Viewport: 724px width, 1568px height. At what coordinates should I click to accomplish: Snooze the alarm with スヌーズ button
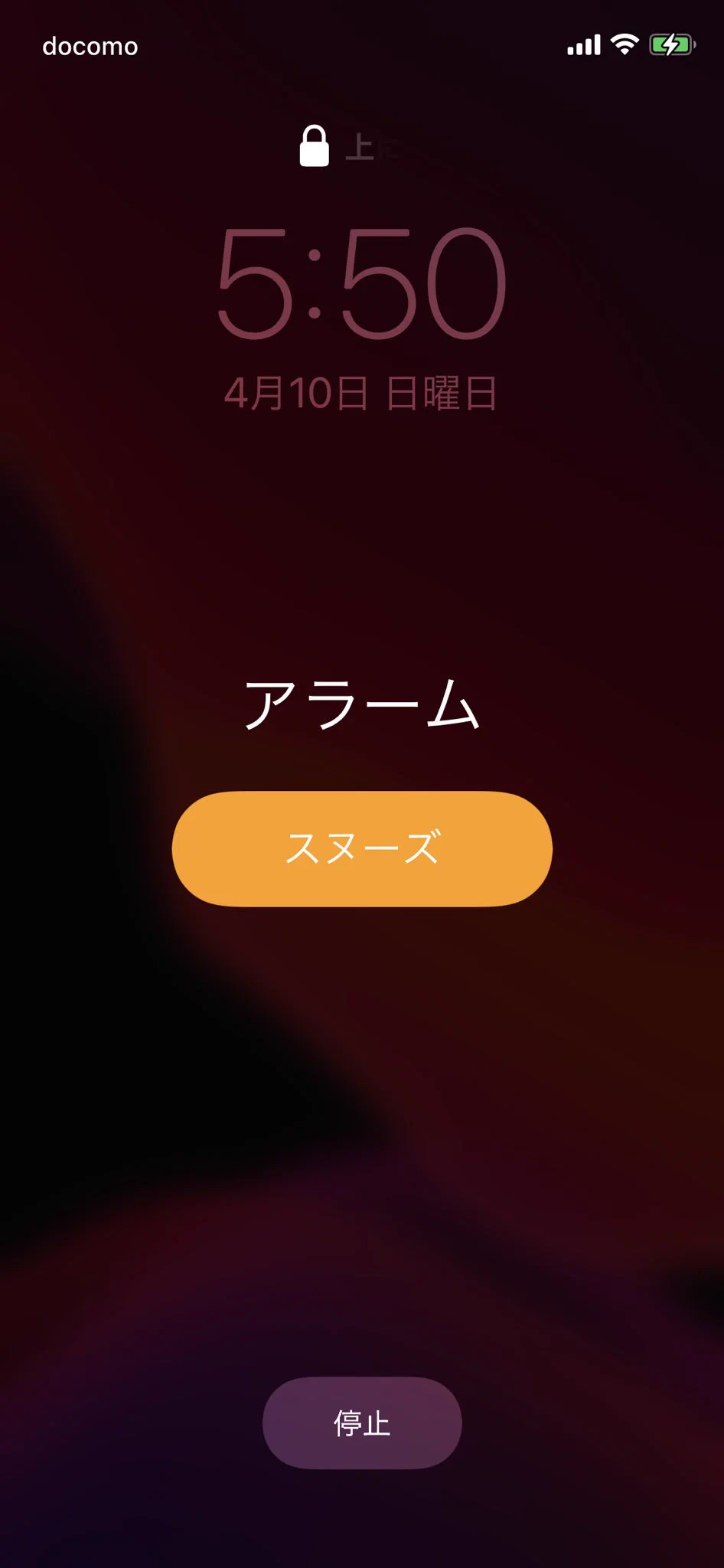pos(362,848)
